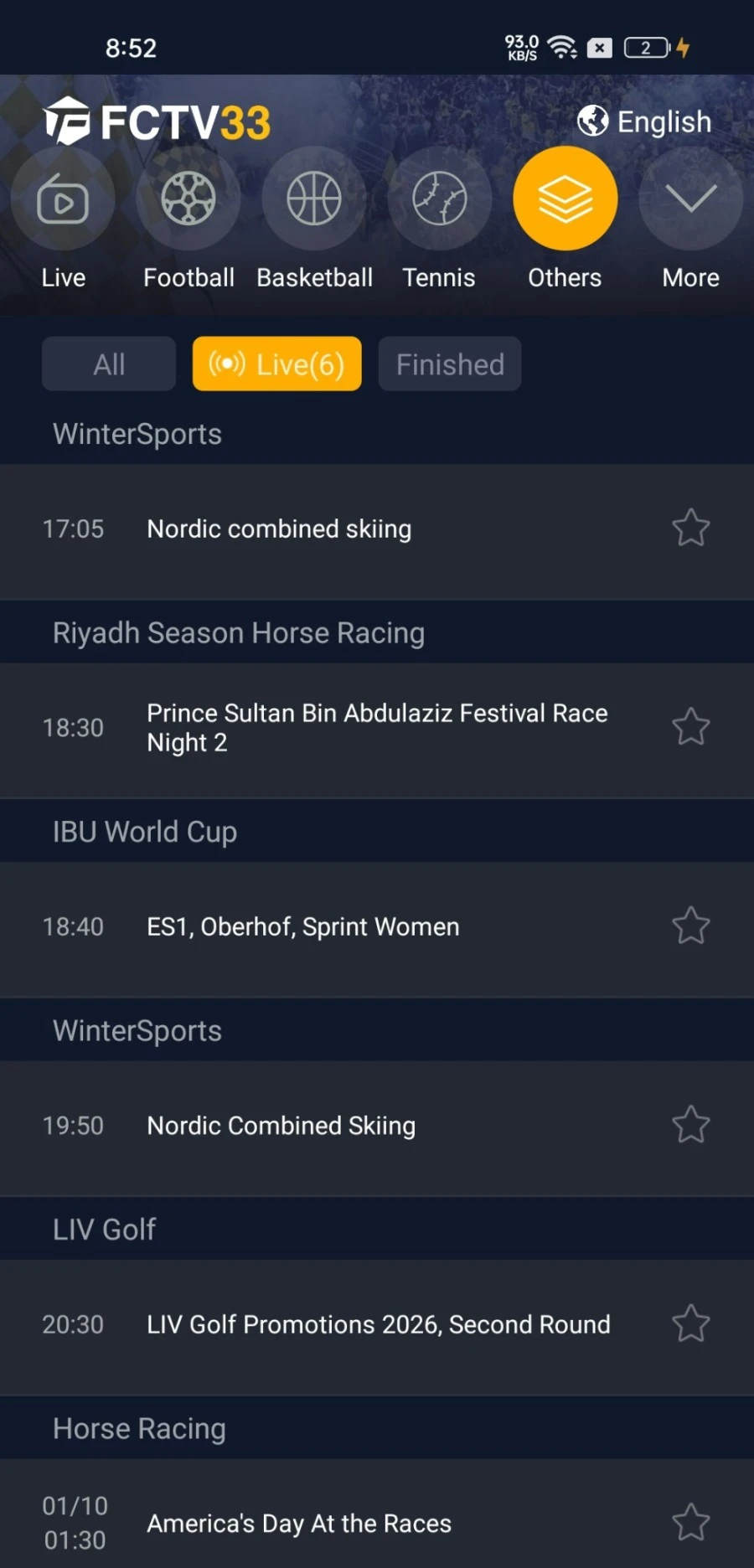
Task: Select the Others category icon
Action: [565, 199]
